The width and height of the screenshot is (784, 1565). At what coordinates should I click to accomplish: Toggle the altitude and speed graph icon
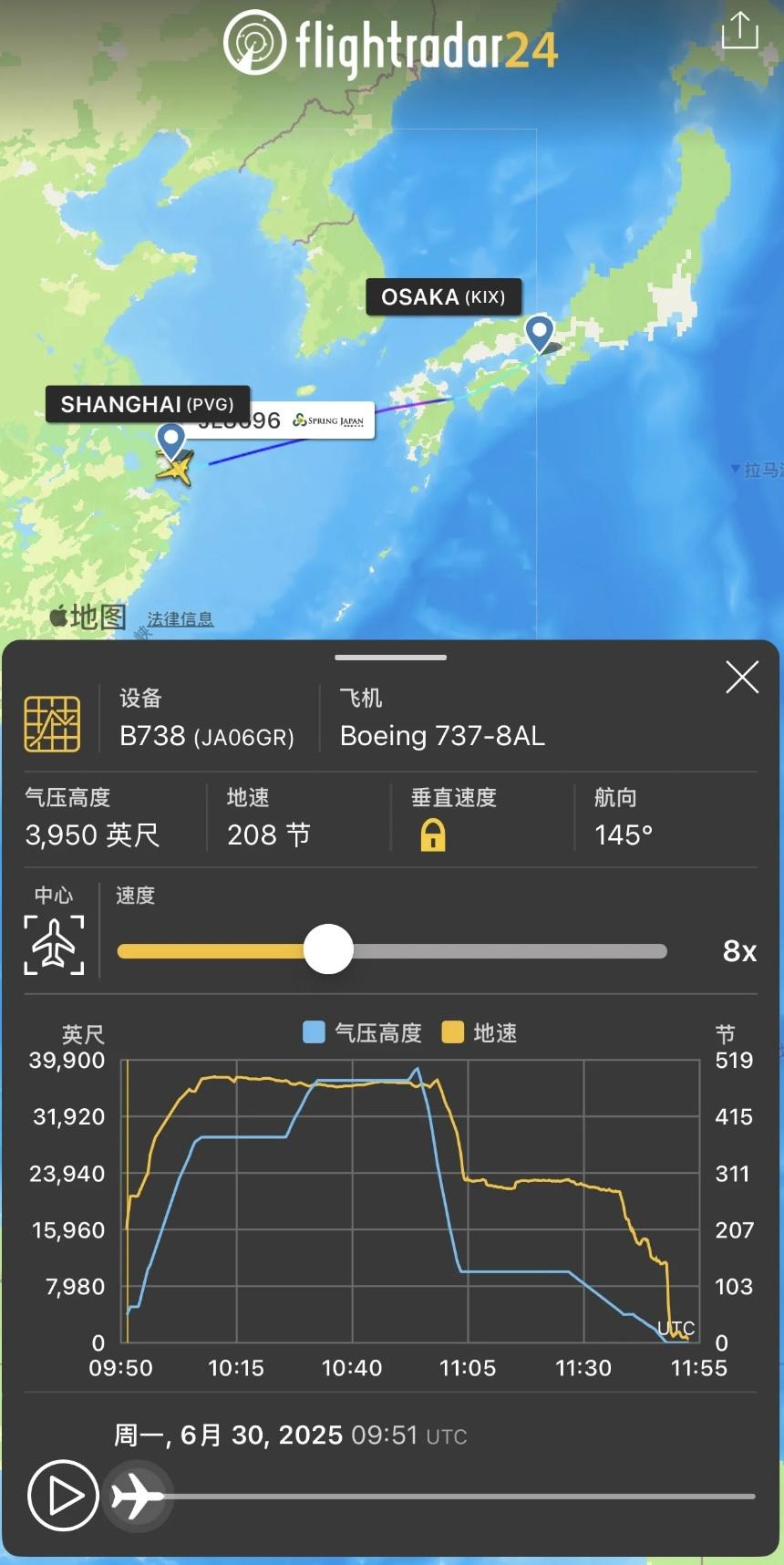[52, 724]
